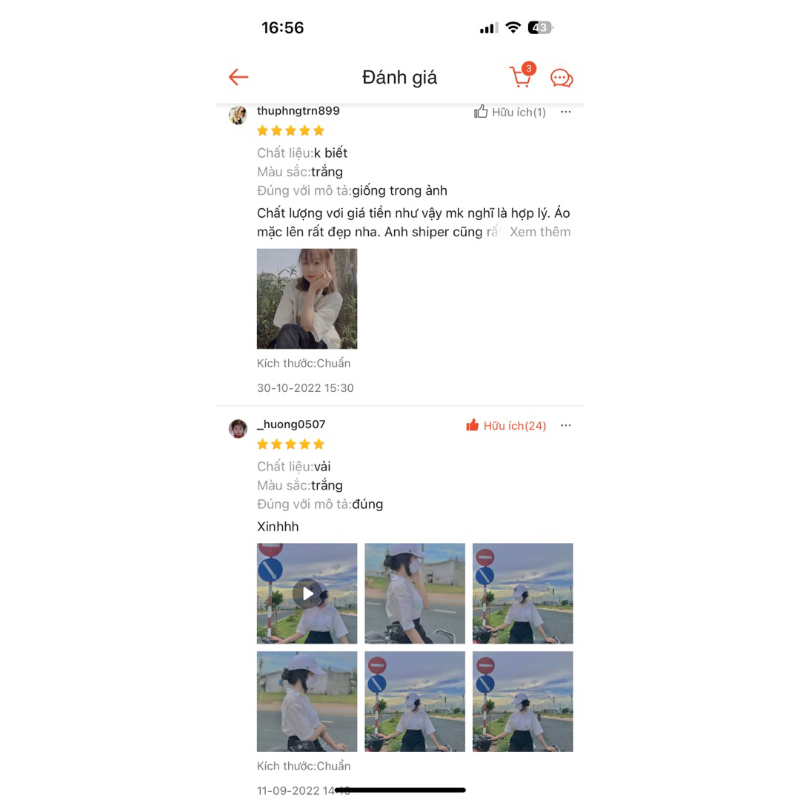View the photo in thuphngtrn899's review
The image size is (800, 800).
(x=307, y=298)
